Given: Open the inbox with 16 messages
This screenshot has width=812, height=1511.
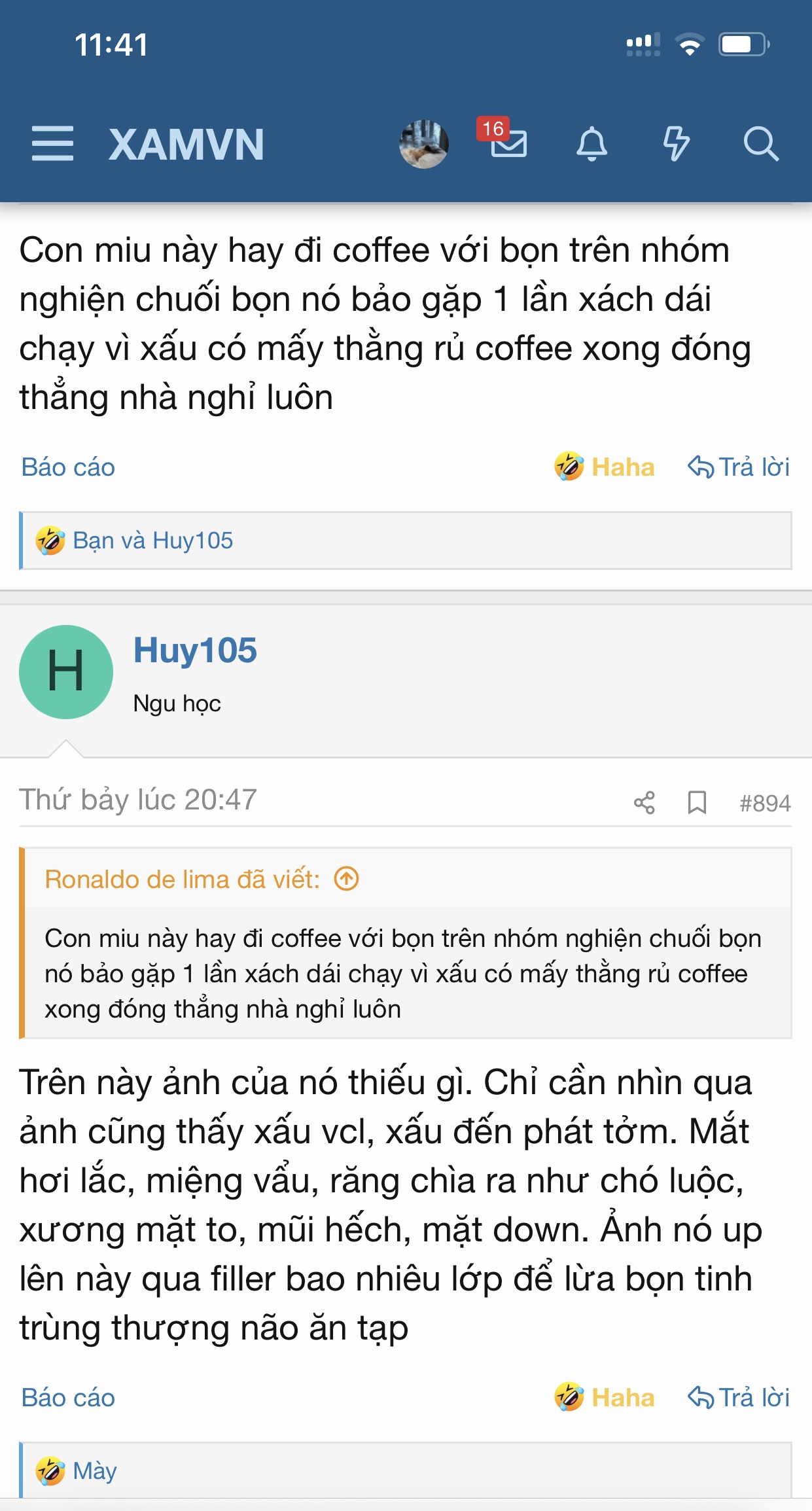Looking at the screenshot, I should pyautogui.click(x=507, y=142).
